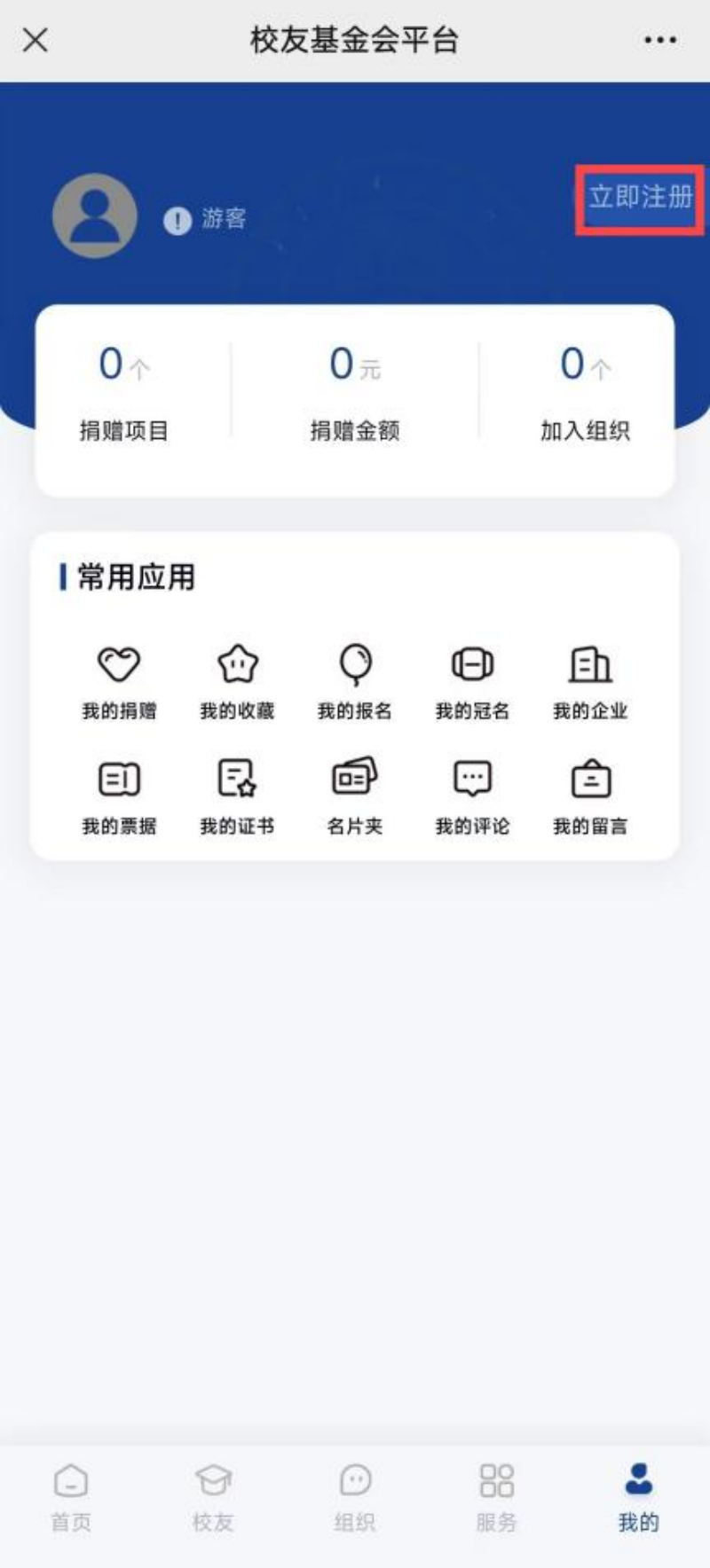View 我的评论 comments
The image size is (710, 1568).
tap(472, 796)
